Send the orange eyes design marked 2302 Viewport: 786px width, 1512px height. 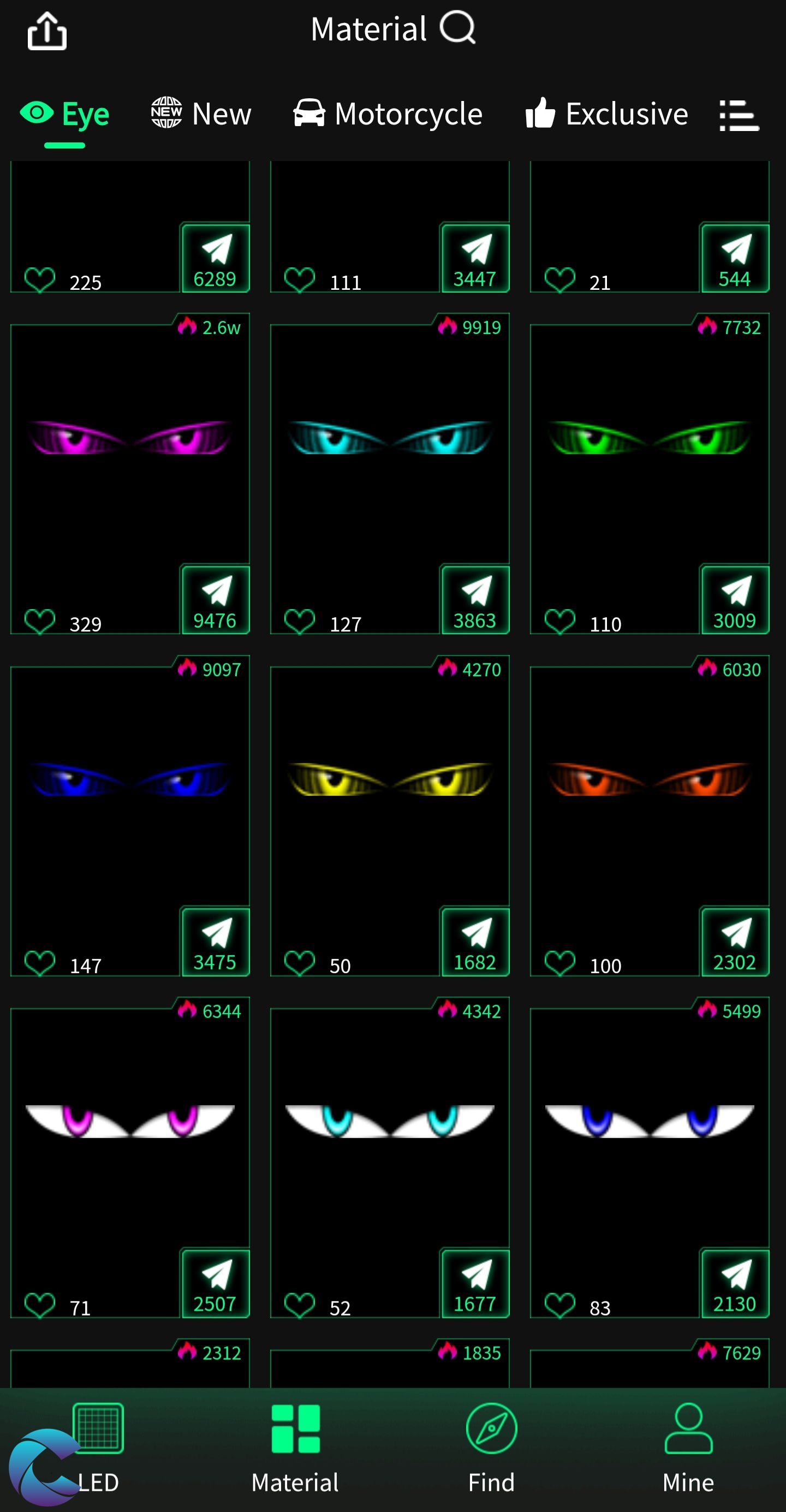click(734, 942)
